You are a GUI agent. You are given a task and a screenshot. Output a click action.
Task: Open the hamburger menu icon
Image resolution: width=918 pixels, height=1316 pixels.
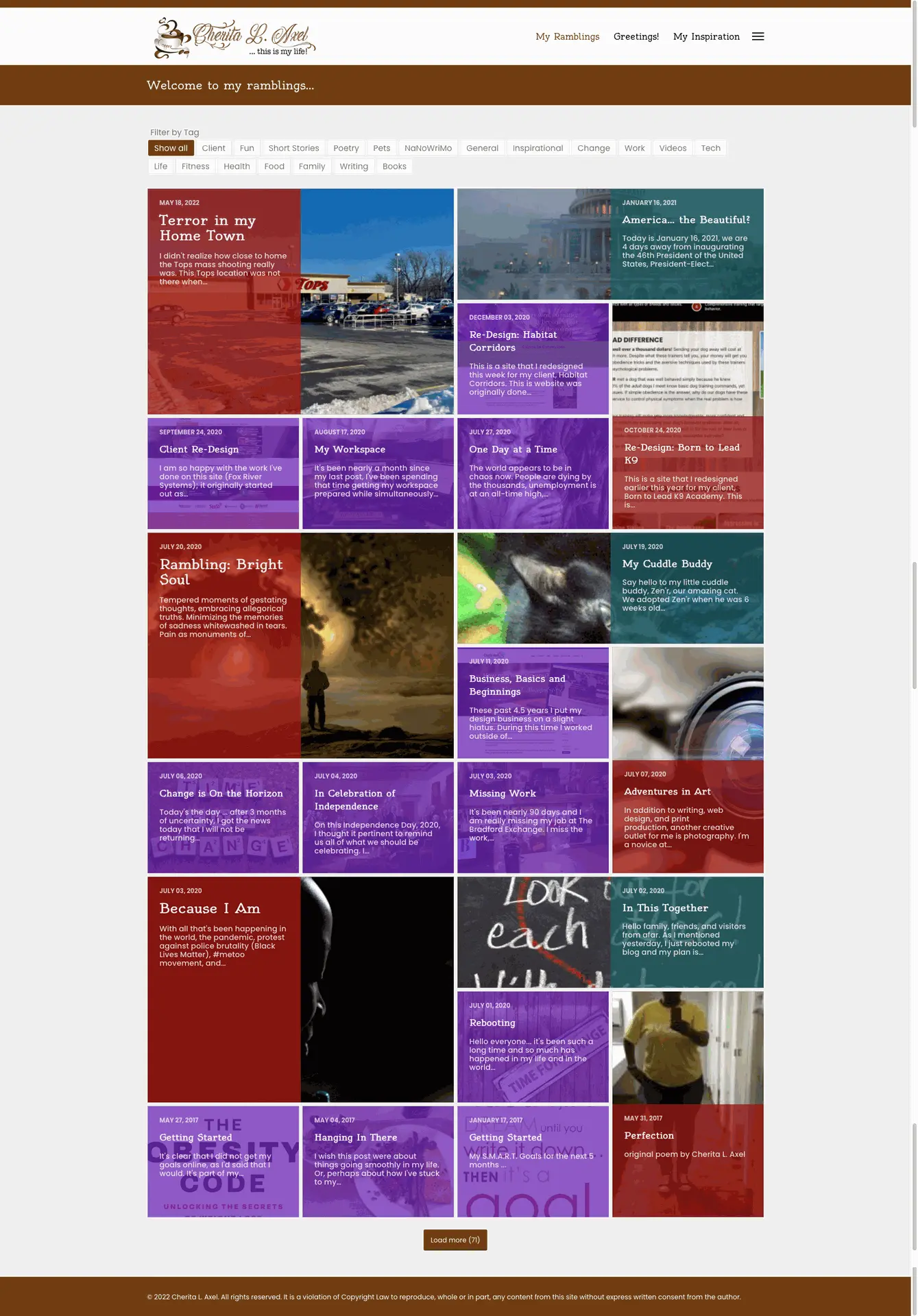(758, 37)
